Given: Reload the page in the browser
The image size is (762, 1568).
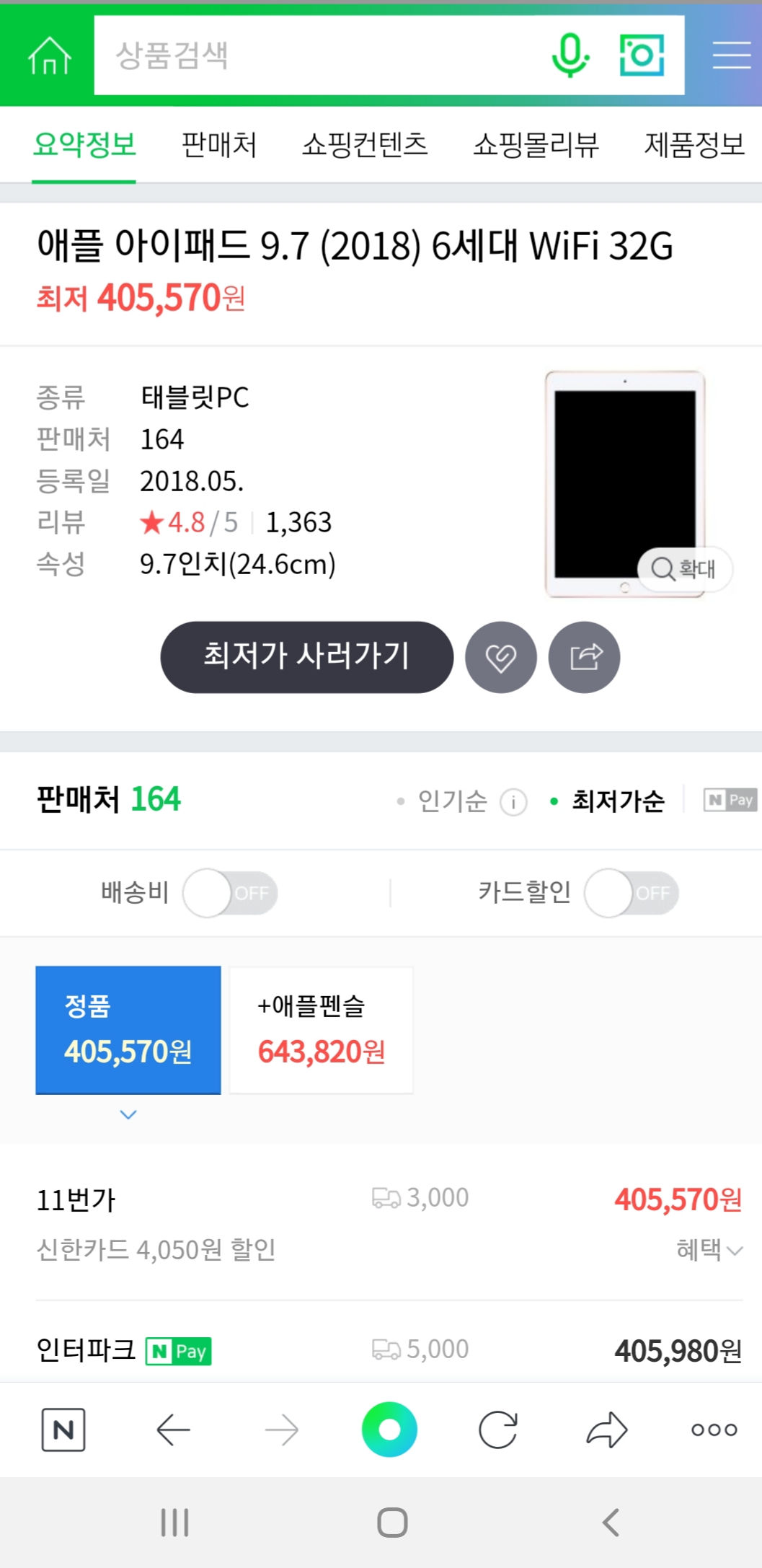Looking at the screenshot, I should 498,1430.
